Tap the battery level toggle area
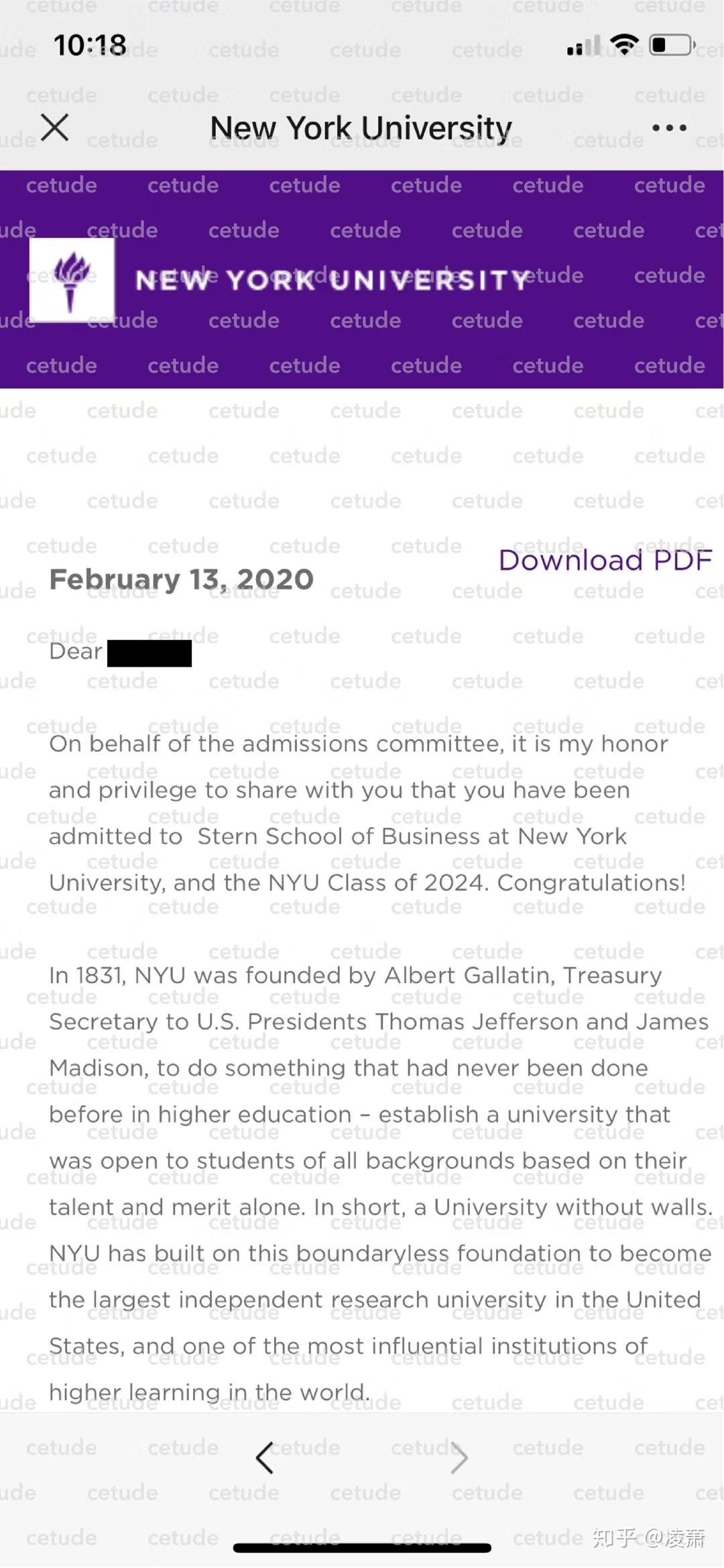This screenshot has width=724, height=1568. (x=670, y=45)
